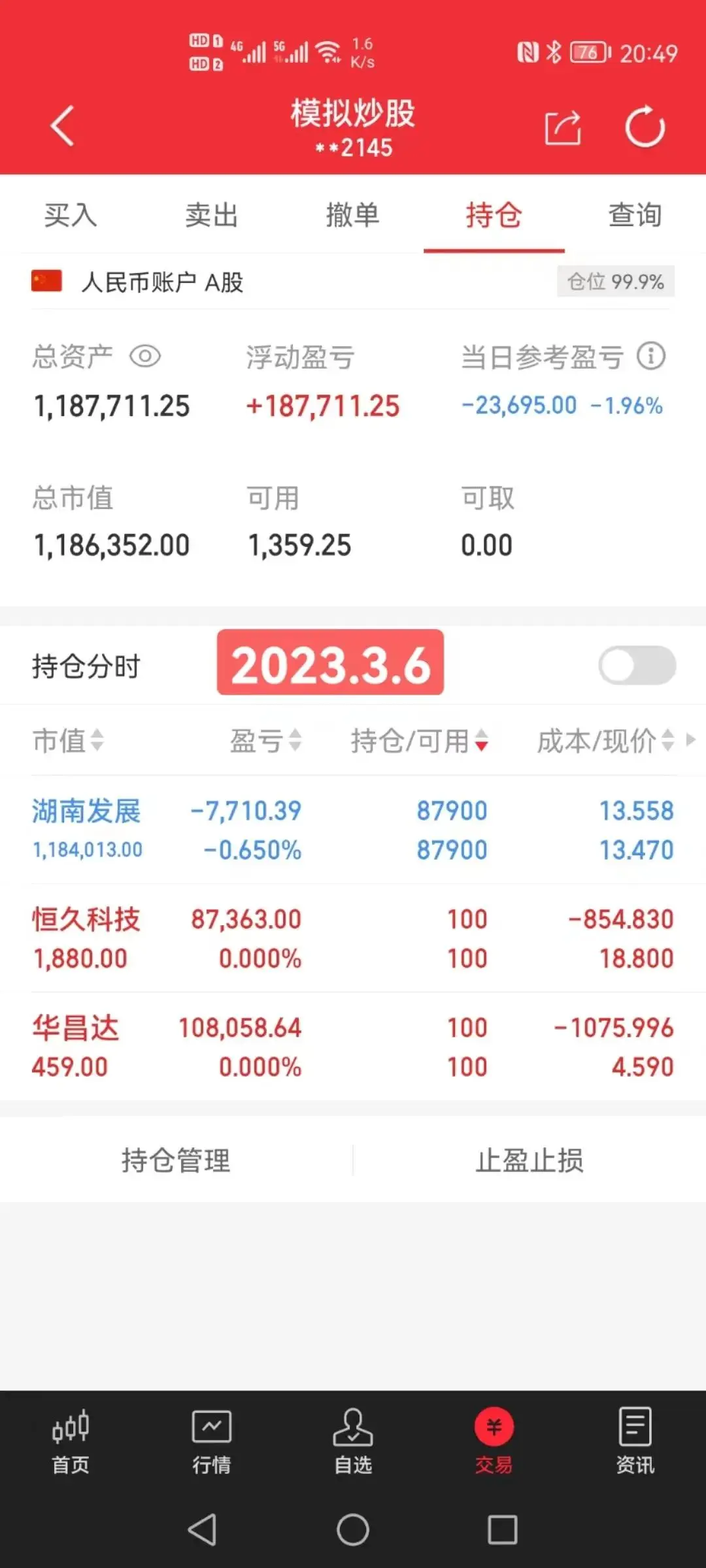
Task: Toggle the 持仓分时 switch
Action: coord(637,666)
